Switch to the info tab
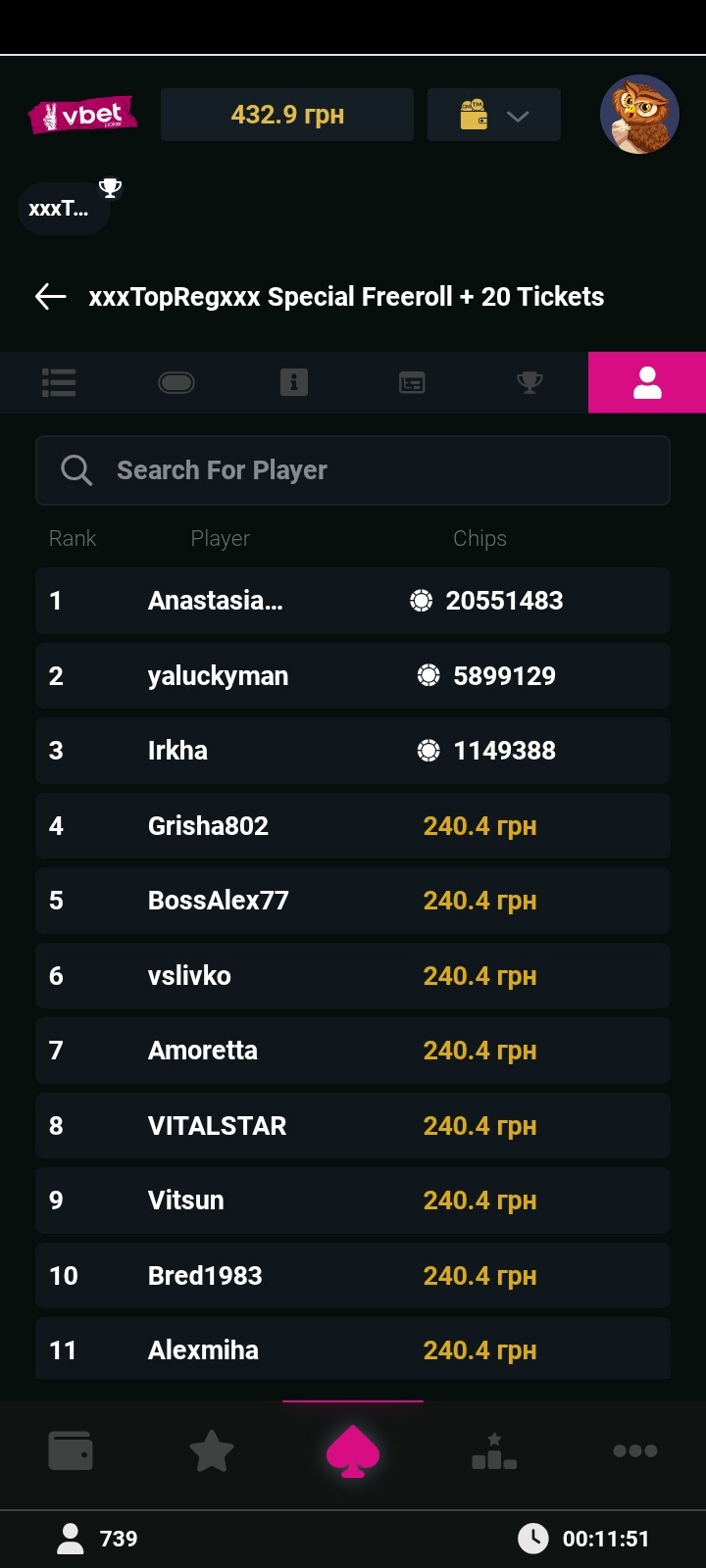This screenshot has height=1568, width=706. pos(294,382)
